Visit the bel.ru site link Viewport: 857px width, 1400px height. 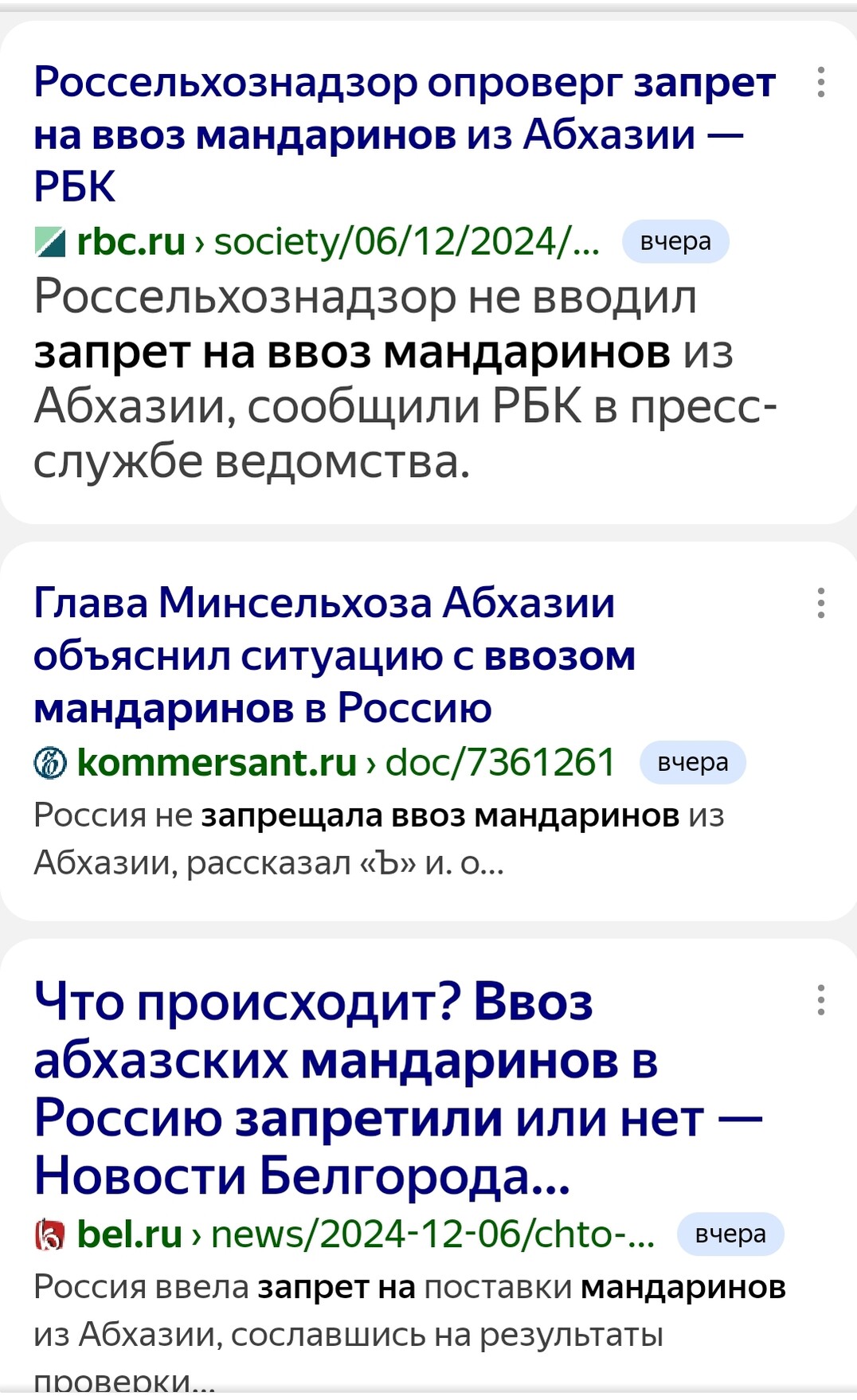tap(129, 1235)
